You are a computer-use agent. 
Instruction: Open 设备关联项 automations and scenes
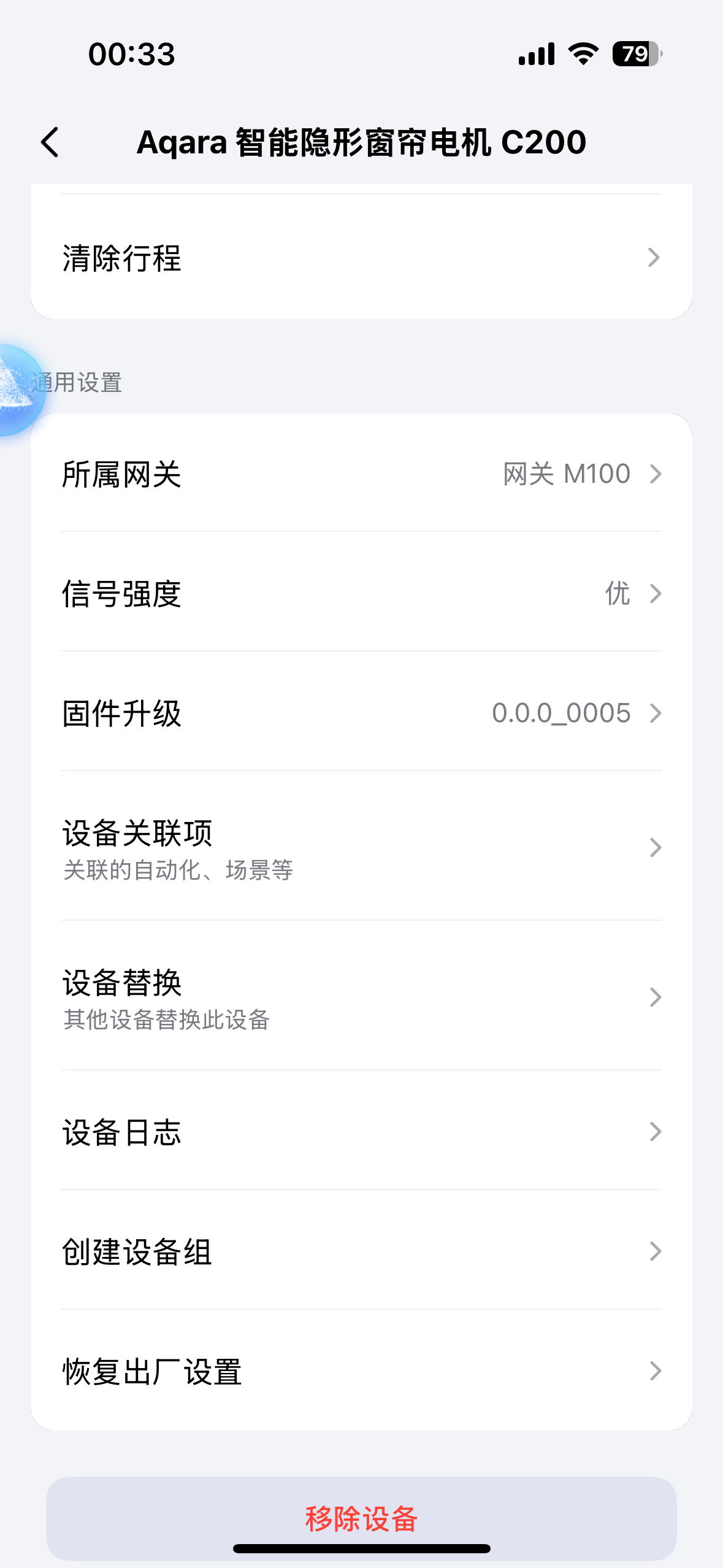click(361, 848)
